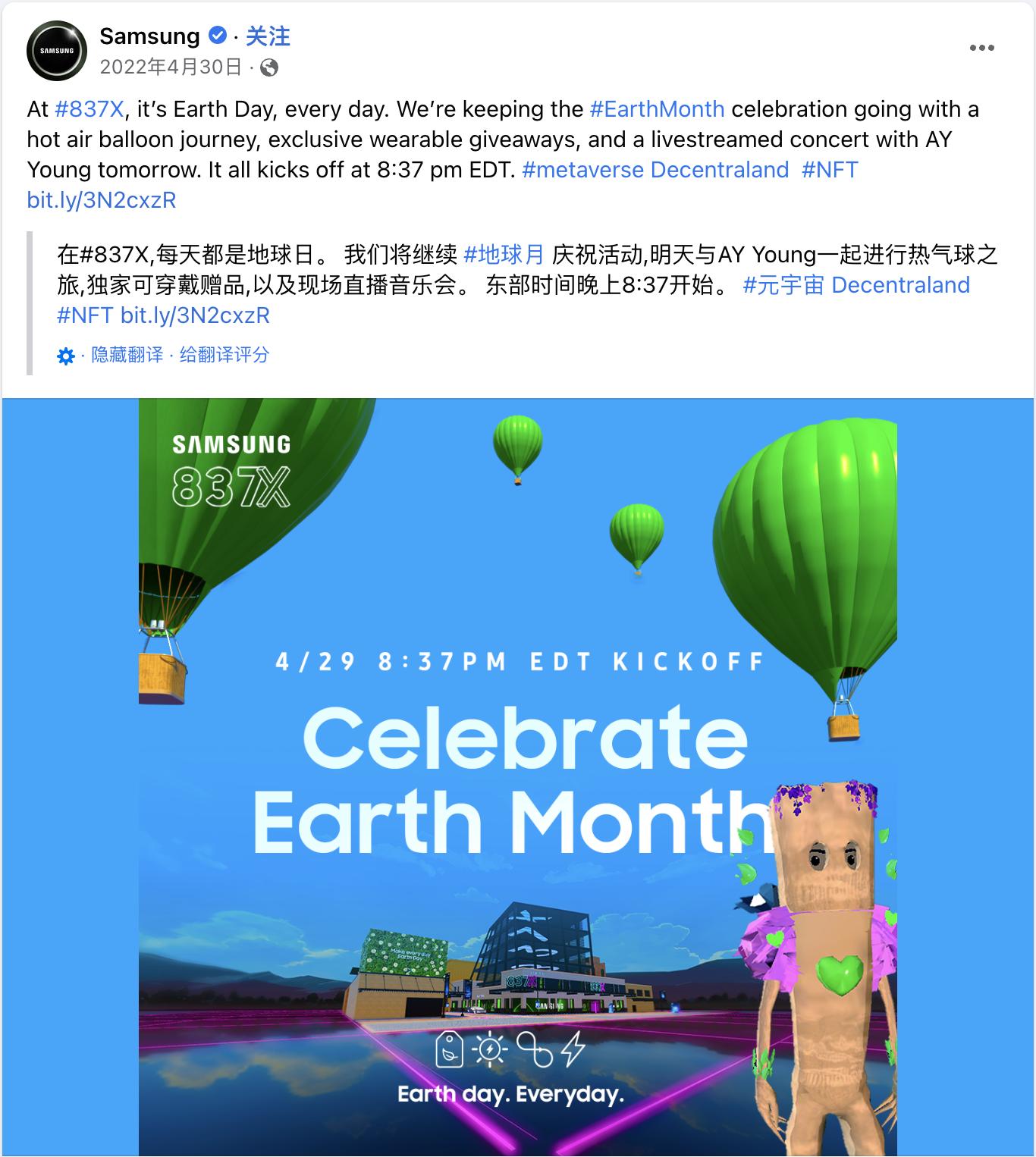The image size is (1036, 1157).
Task: Open the post's three-dot options menu
Action: click(x=981, y=48)
